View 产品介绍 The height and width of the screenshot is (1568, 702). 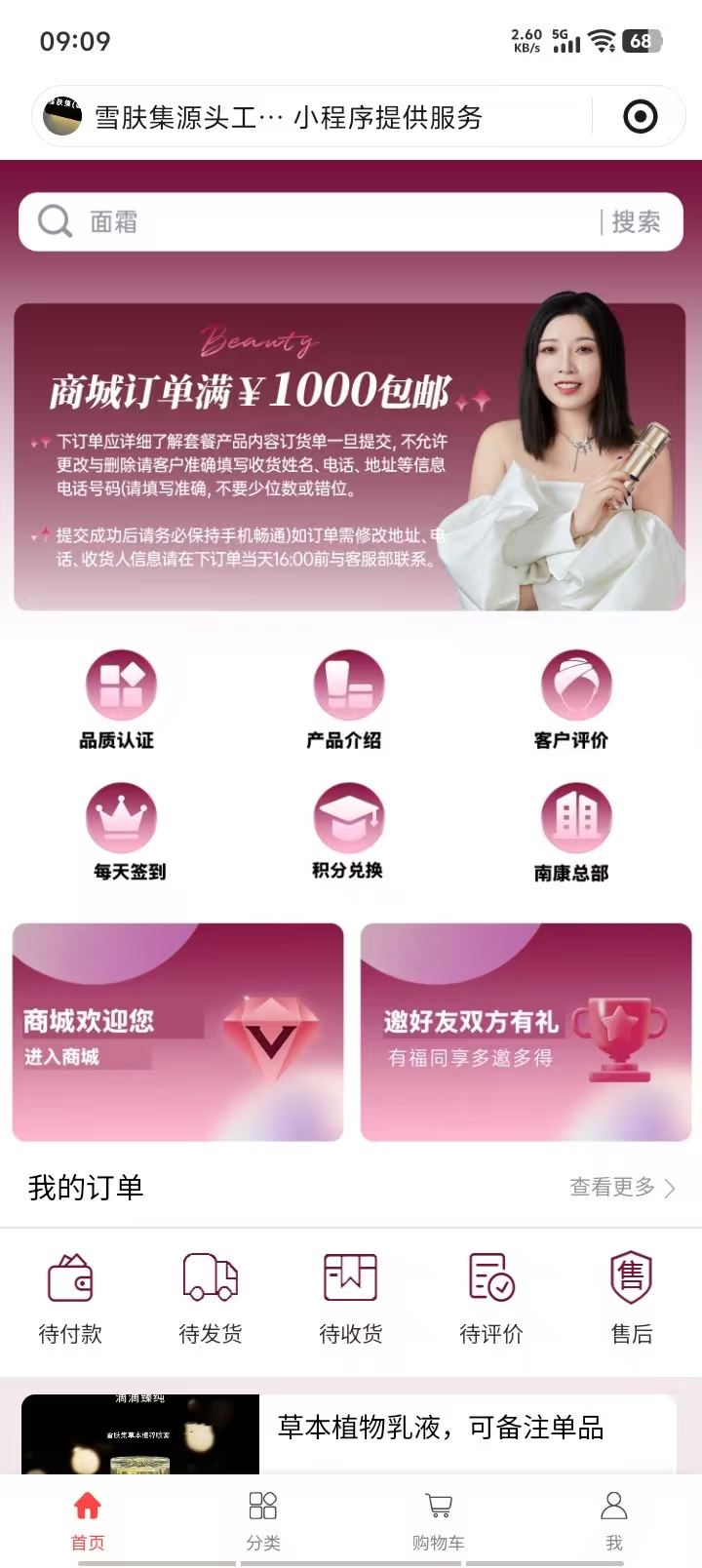tap(347, 698)
